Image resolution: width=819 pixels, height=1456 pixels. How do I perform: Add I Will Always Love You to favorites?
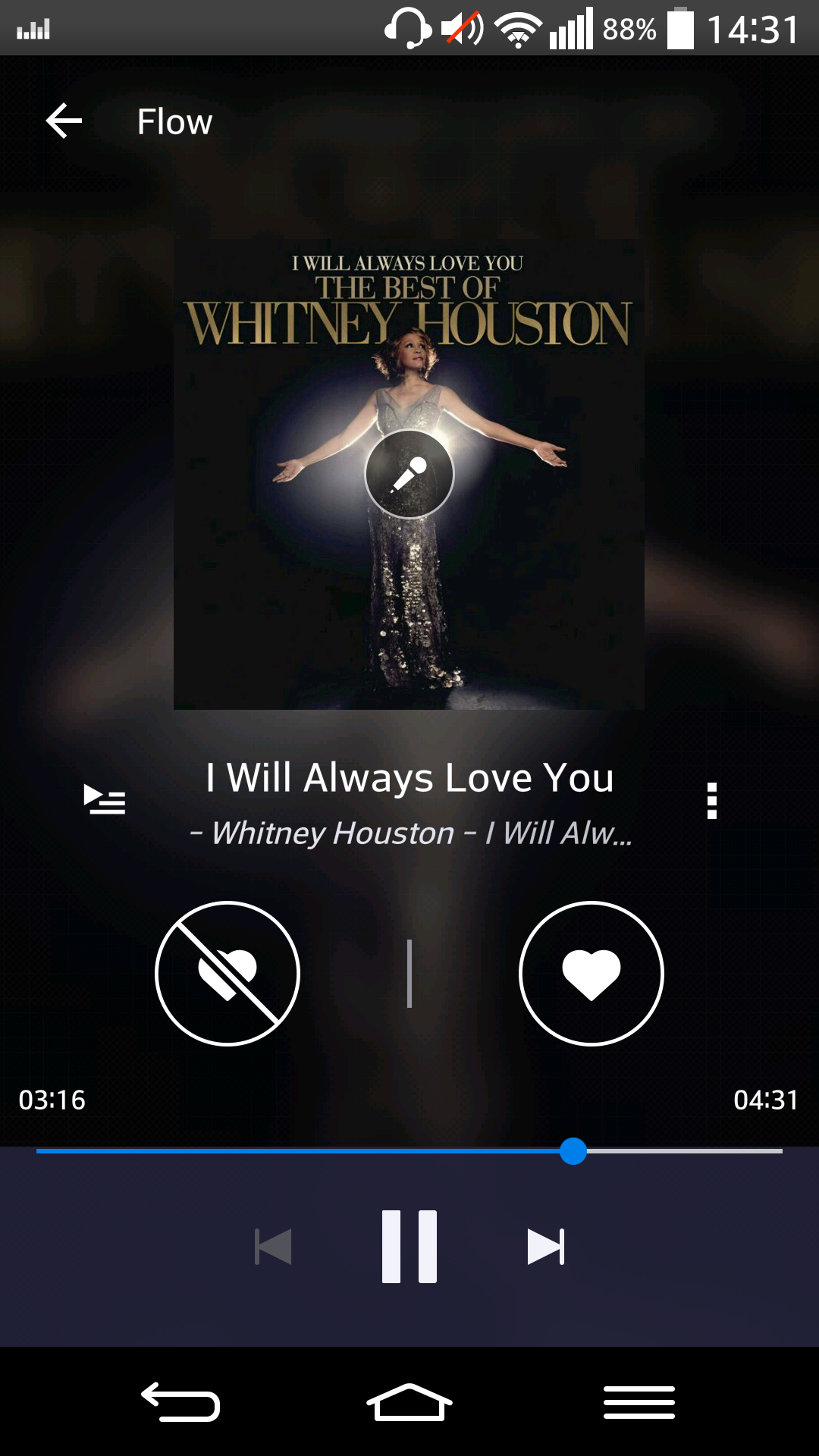[x=591, y=974]
